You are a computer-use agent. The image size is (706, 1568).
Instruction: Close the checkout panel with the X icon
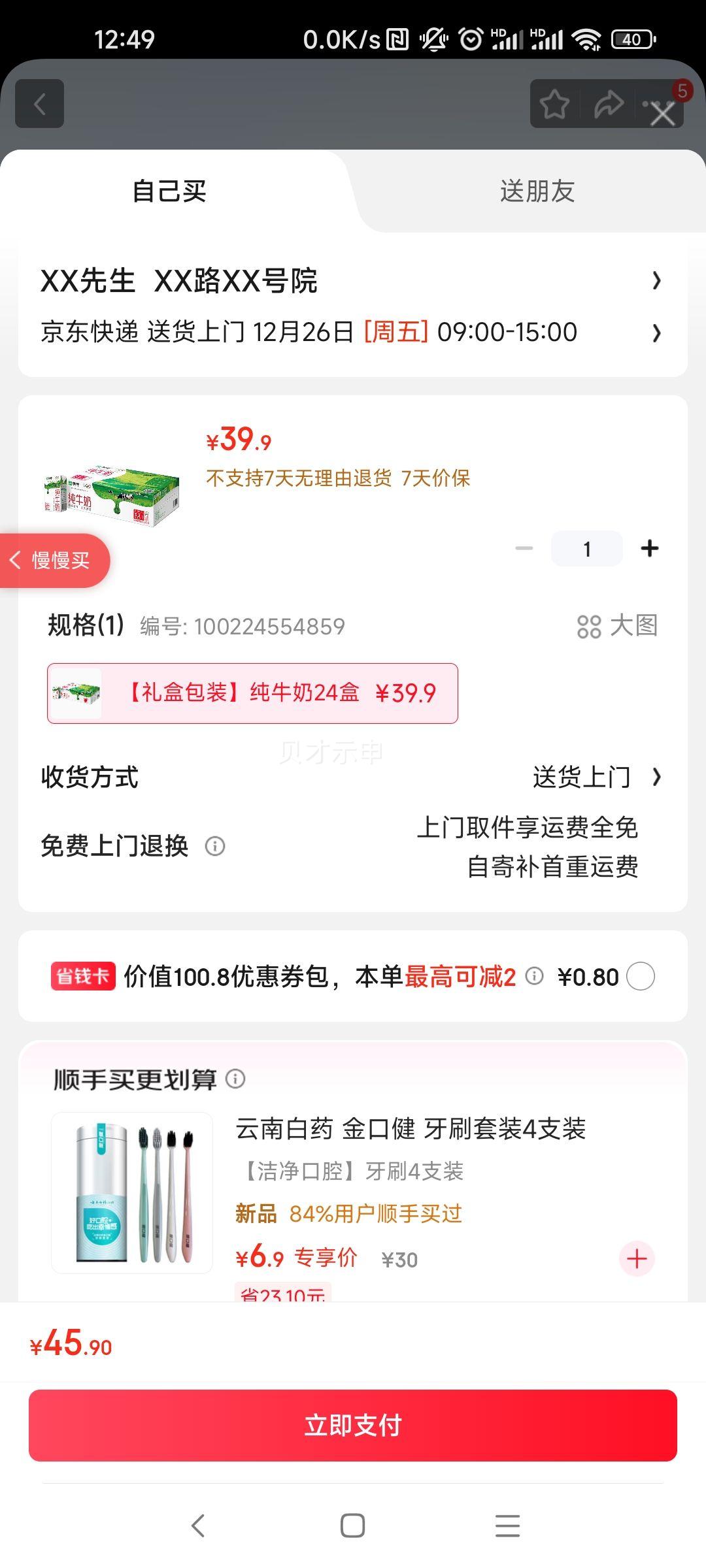(662, 112)
